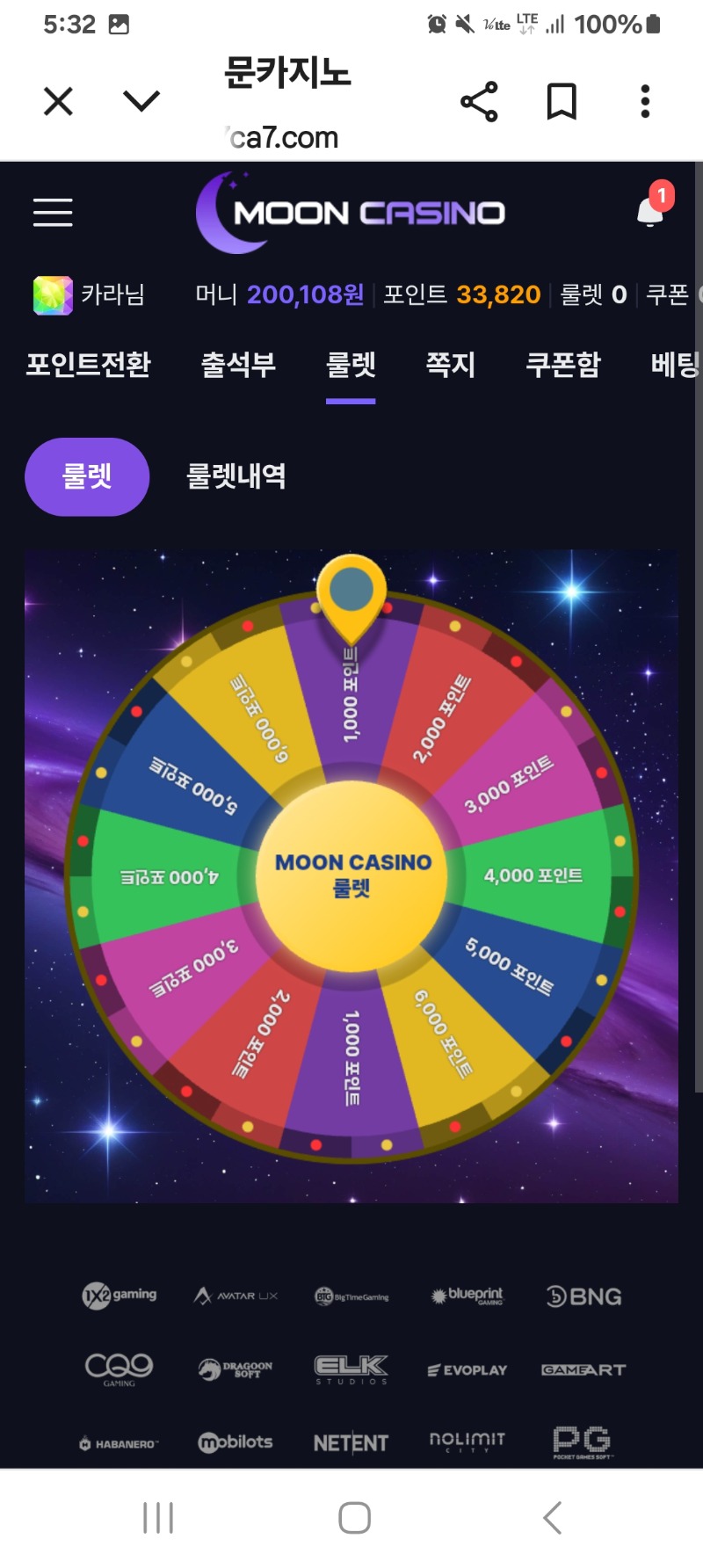
Task: Click the Moon Casino logo
Action: [351, 211]
